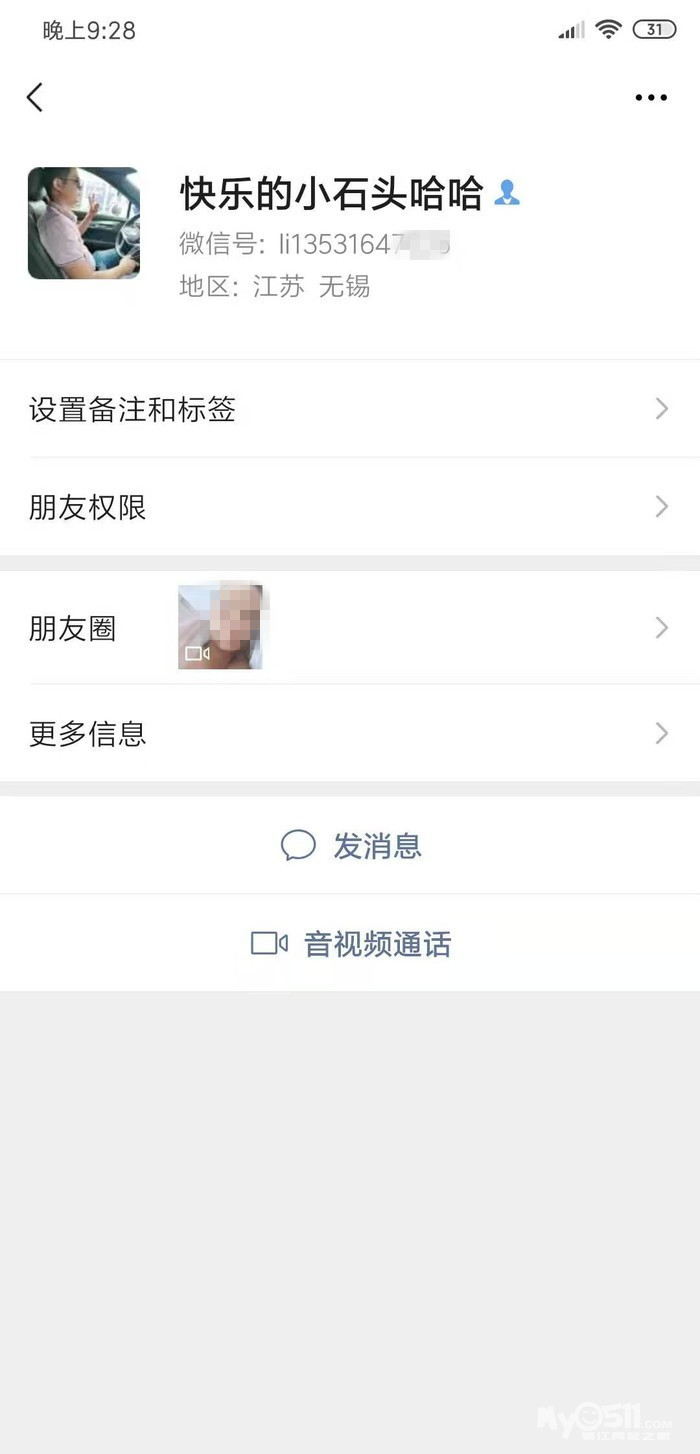This screenshot has height=1454, width=700.
Task: Open 更多信息 row
Action: [350, 733]
